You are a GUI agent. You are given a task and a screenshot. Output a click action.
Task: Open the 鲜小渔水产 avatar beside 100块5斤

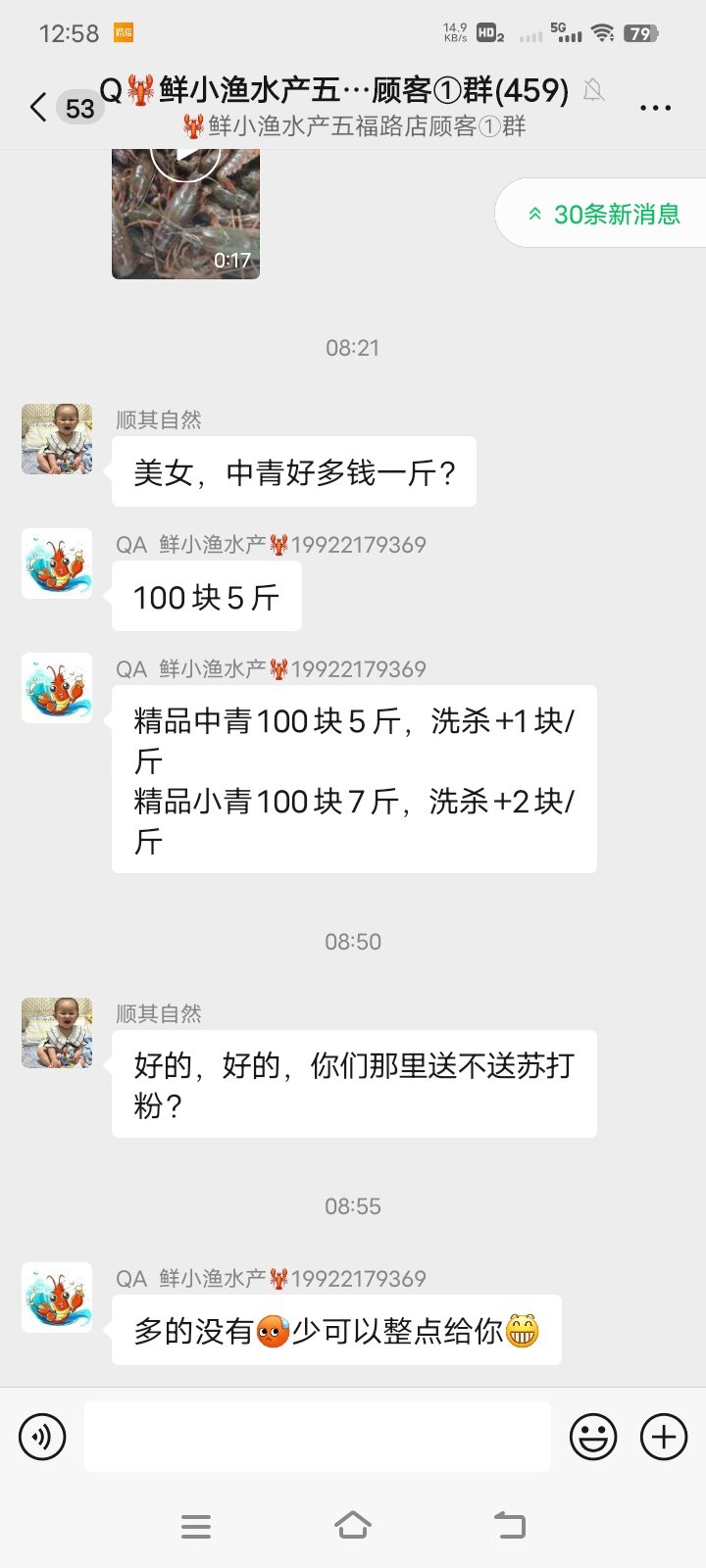[x=57, y=563]
